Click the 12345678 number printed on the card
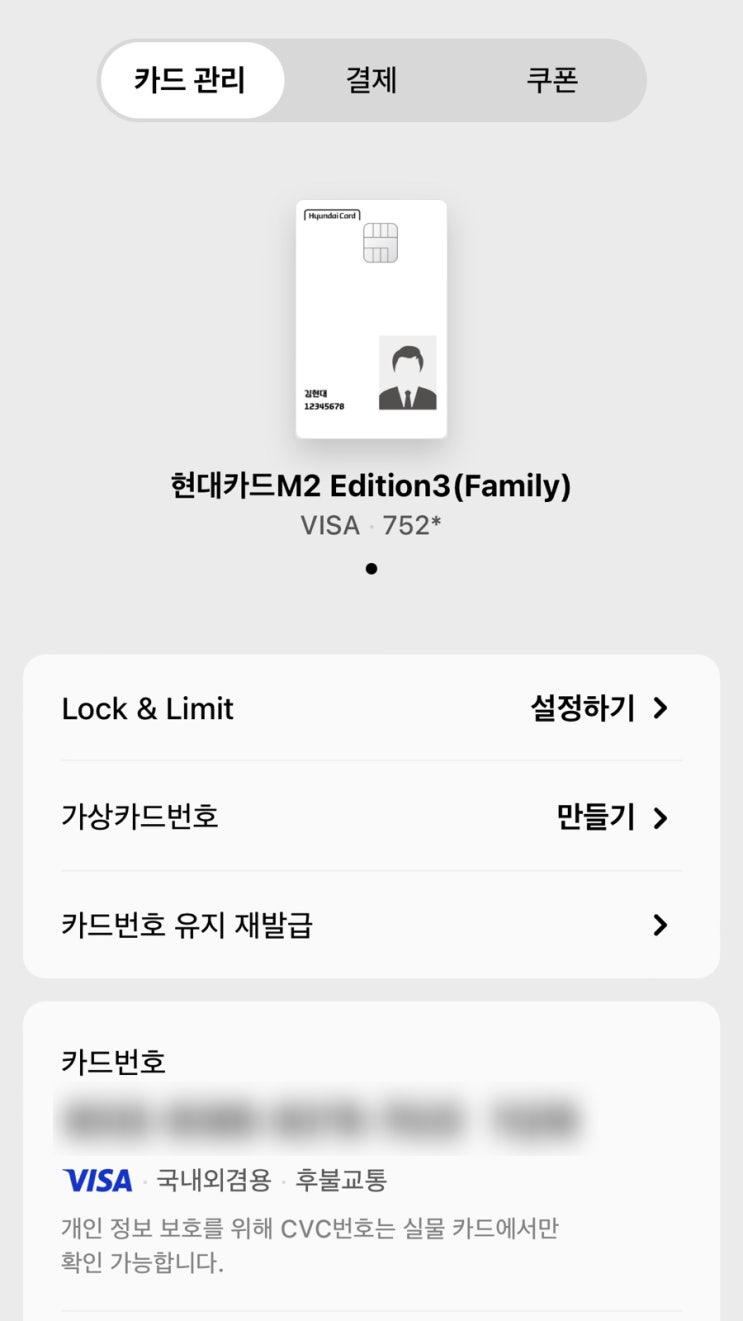The image size is (743, 1321). pyautogui.click(x=322, y=408)
